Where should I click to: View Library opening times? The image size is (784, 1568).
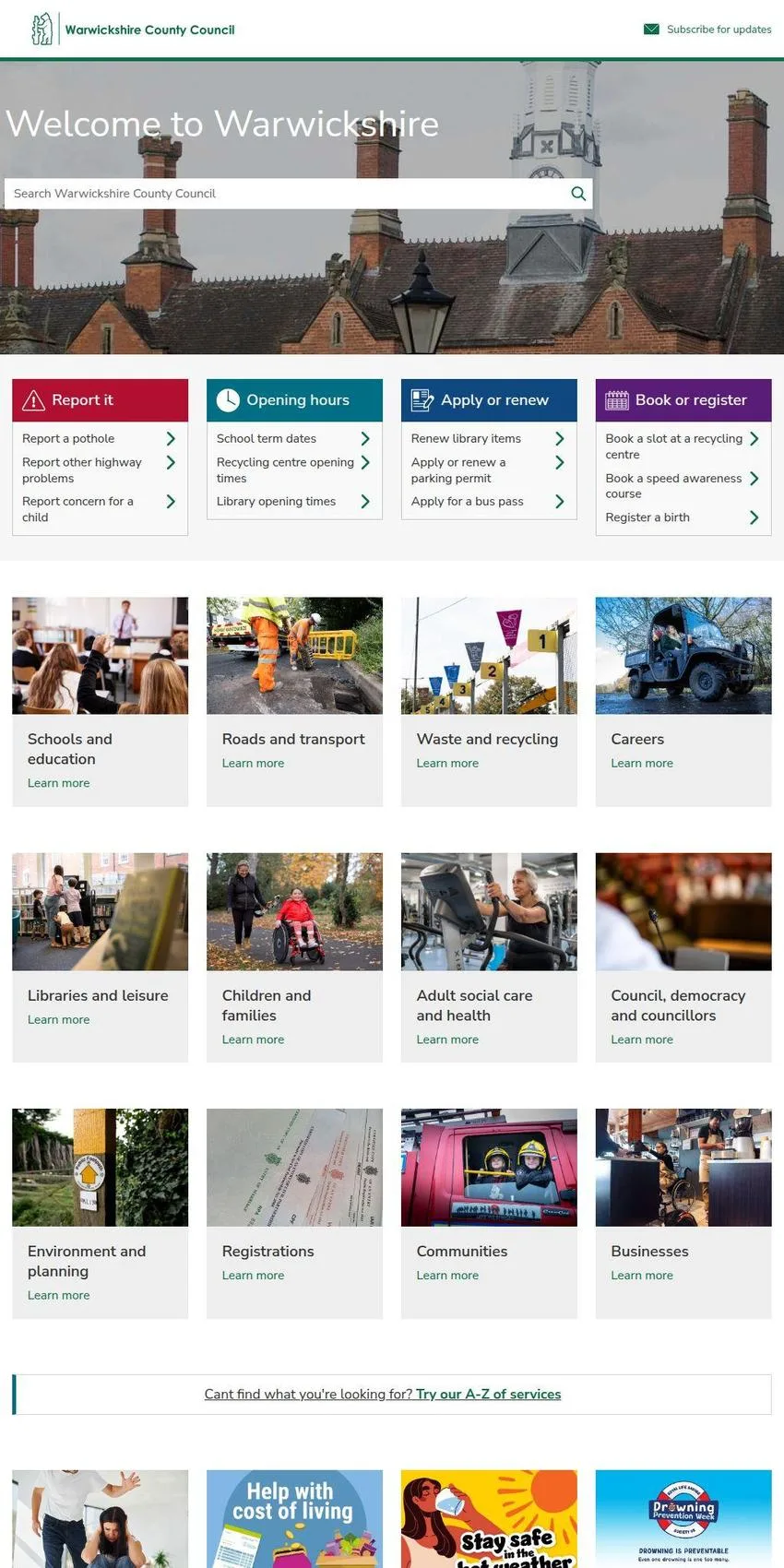[293, 502]
